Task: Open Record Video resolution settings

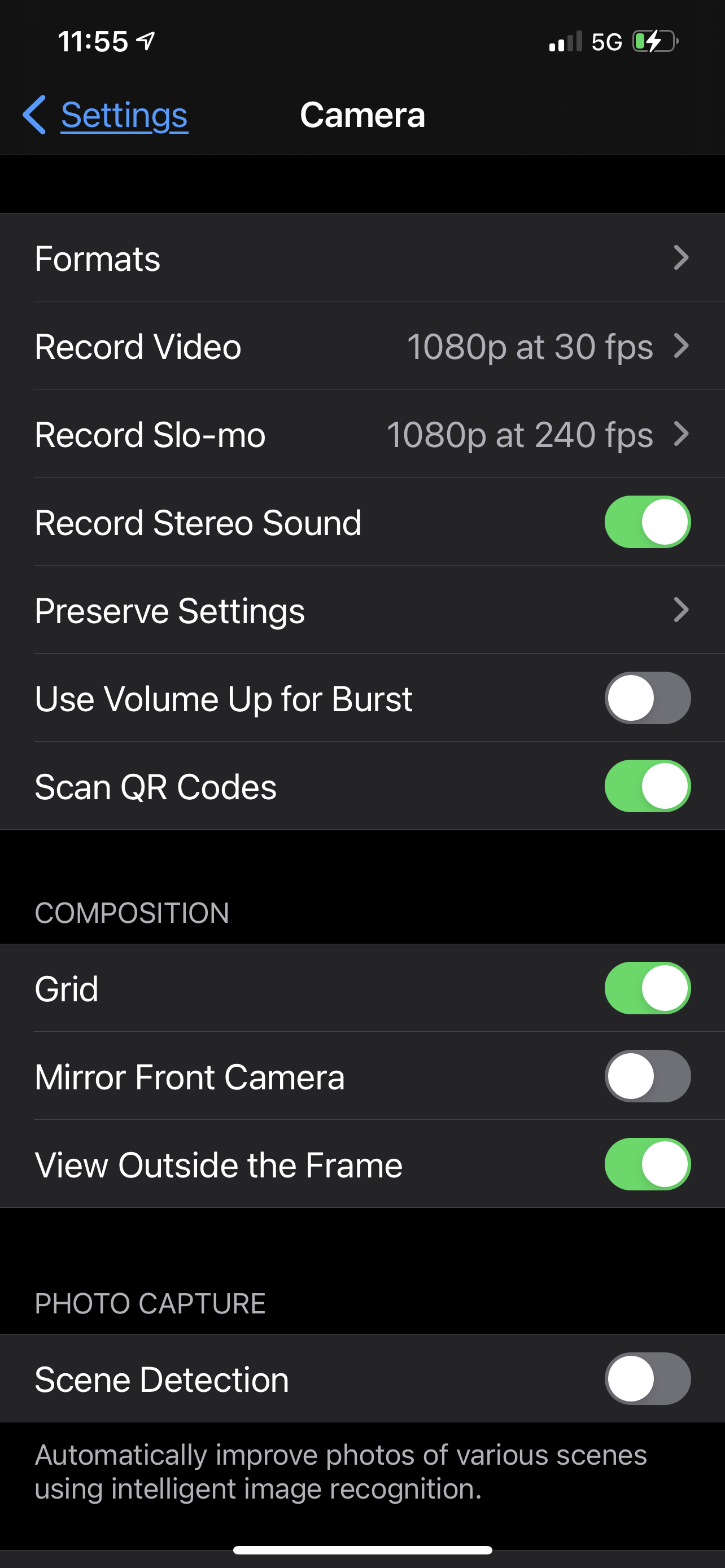Action: [x=362, y=347]
